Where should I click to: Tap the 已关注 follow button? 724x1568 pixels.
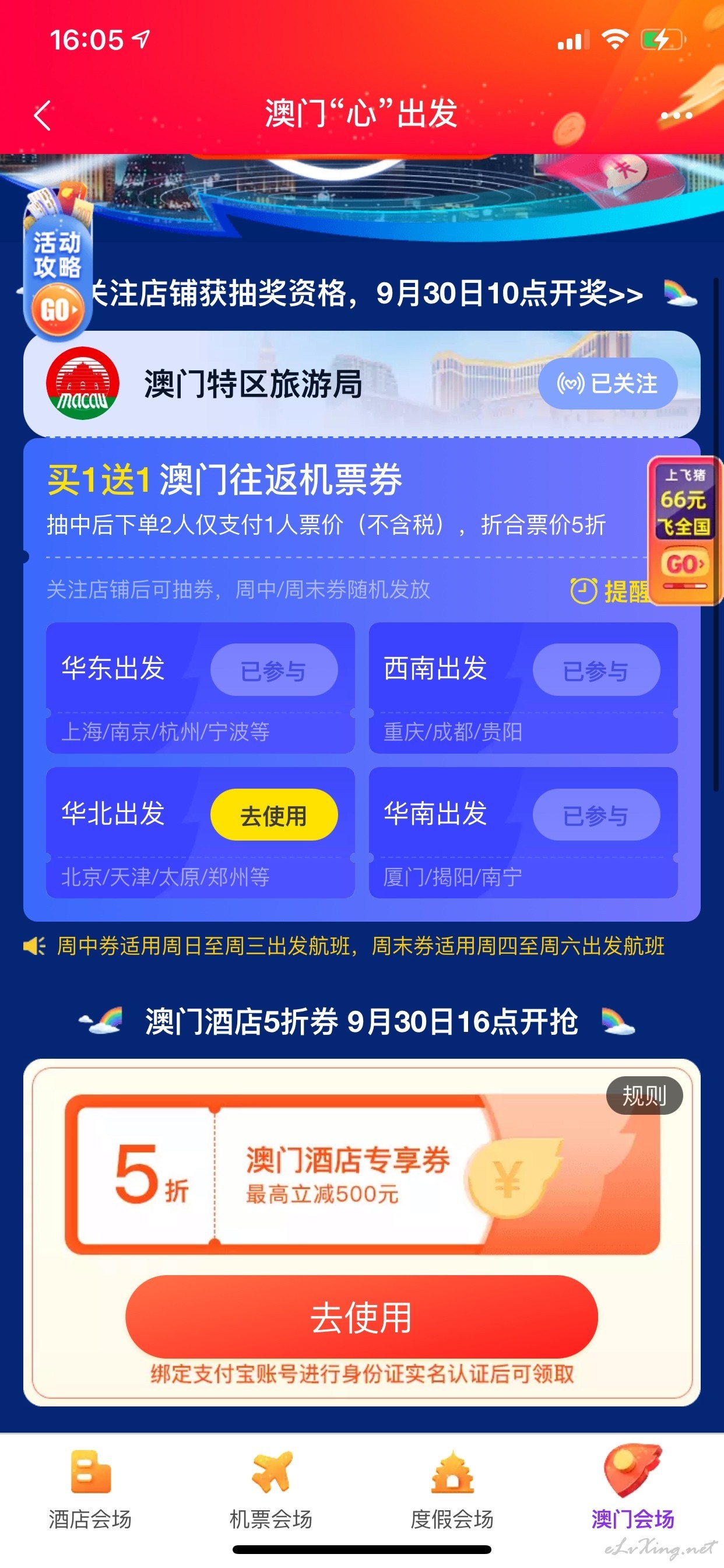[x=607, y=383]
